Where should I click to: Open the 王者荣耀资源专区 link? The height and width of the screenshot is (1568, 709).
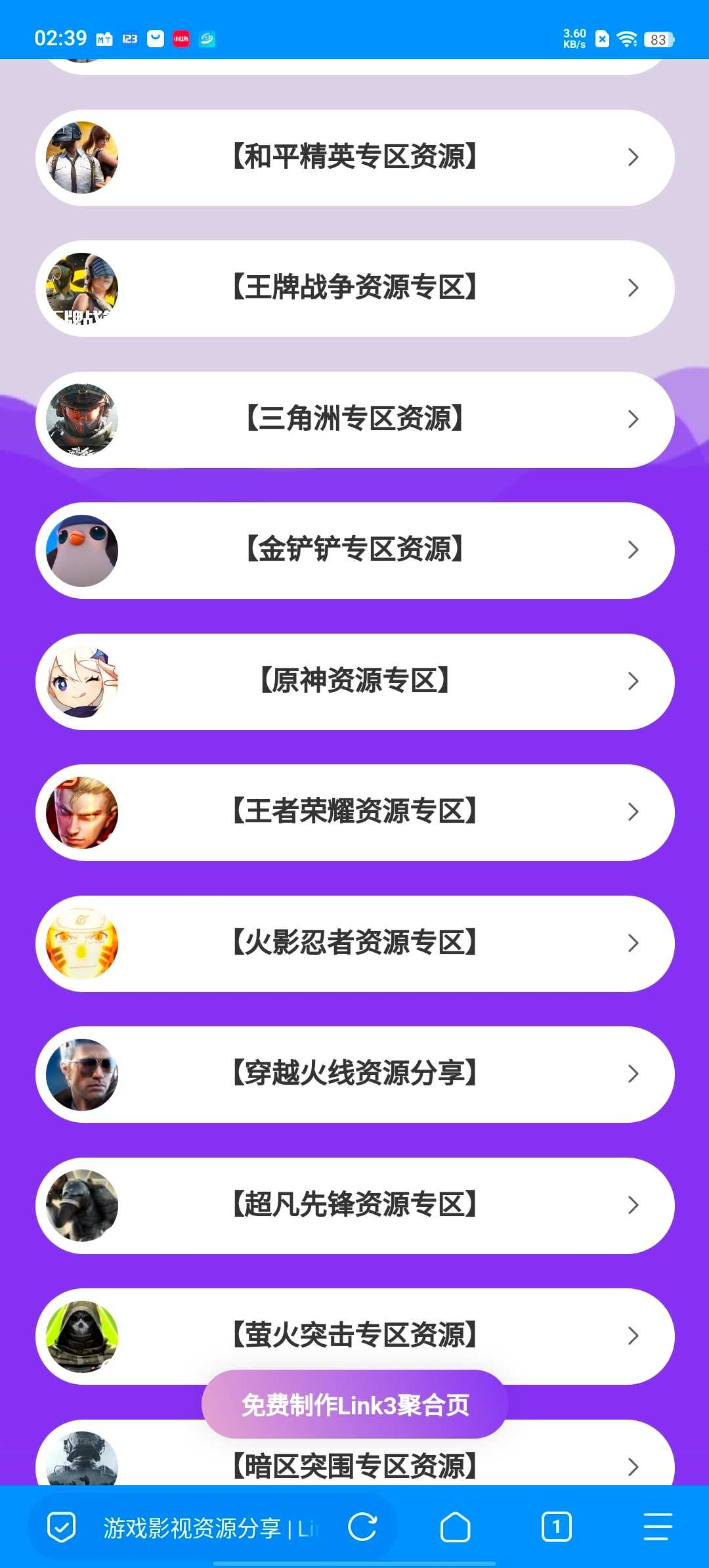coord(354,812)
